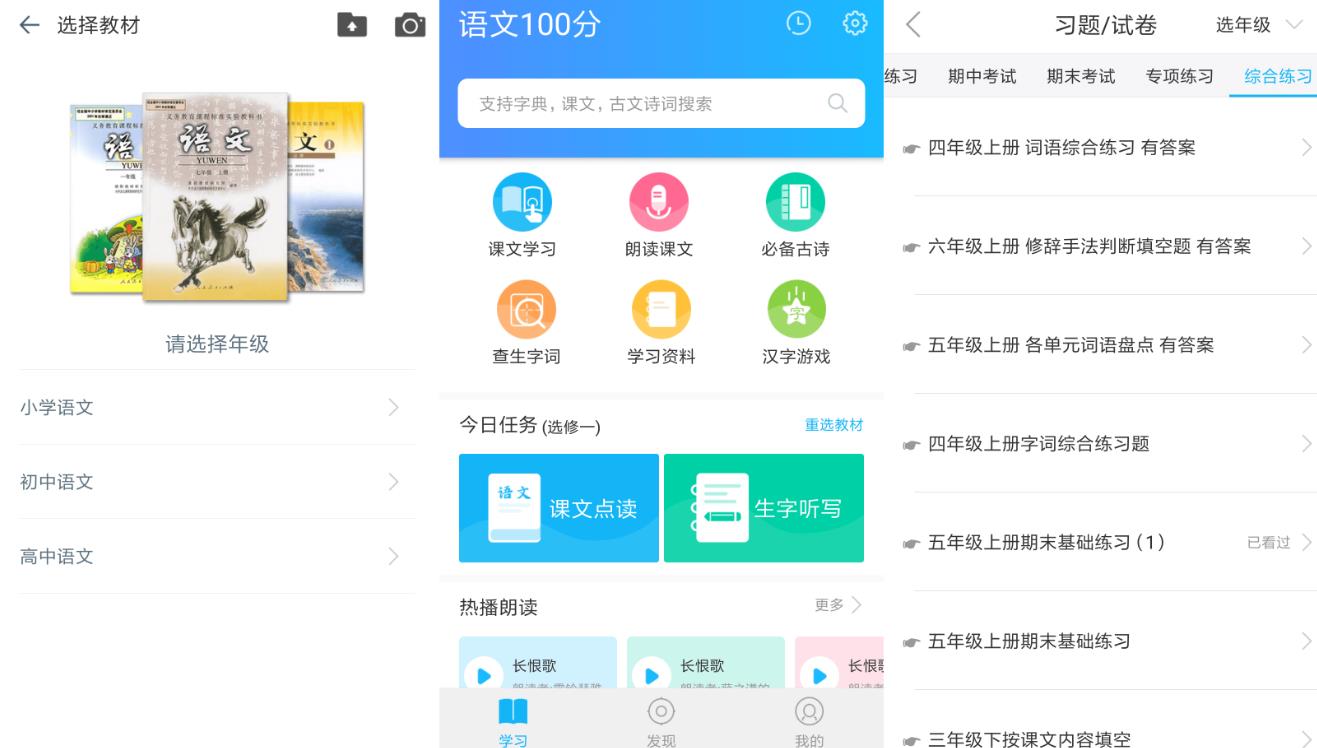Image resolution: width=1317 pixels, height=748 pixels.
Task: Start the 生字听写 task card
Action: 763,508
